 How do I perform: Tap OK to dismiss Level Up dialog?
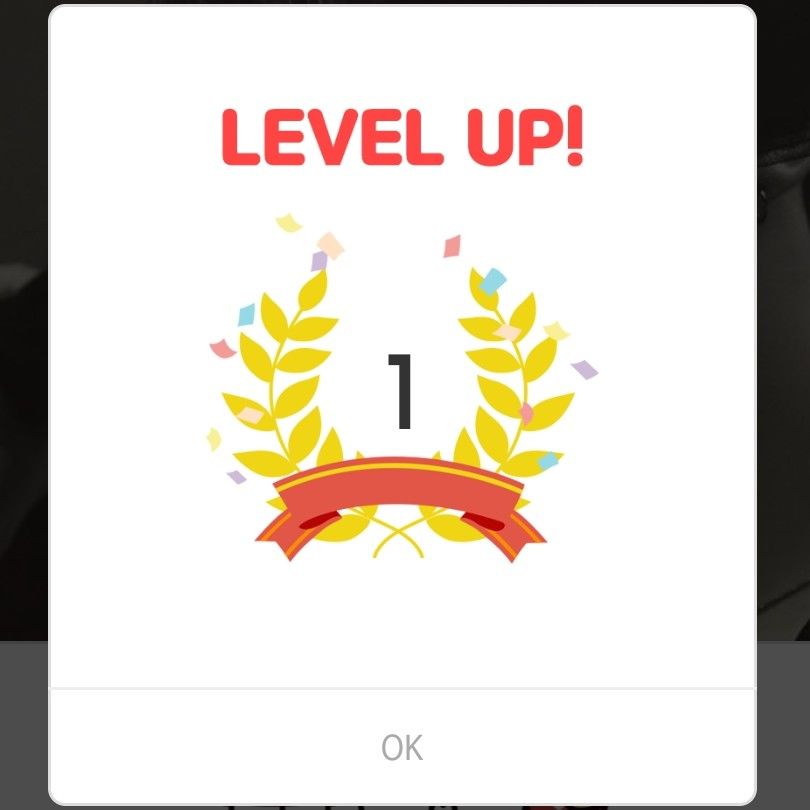click(402, 747)
